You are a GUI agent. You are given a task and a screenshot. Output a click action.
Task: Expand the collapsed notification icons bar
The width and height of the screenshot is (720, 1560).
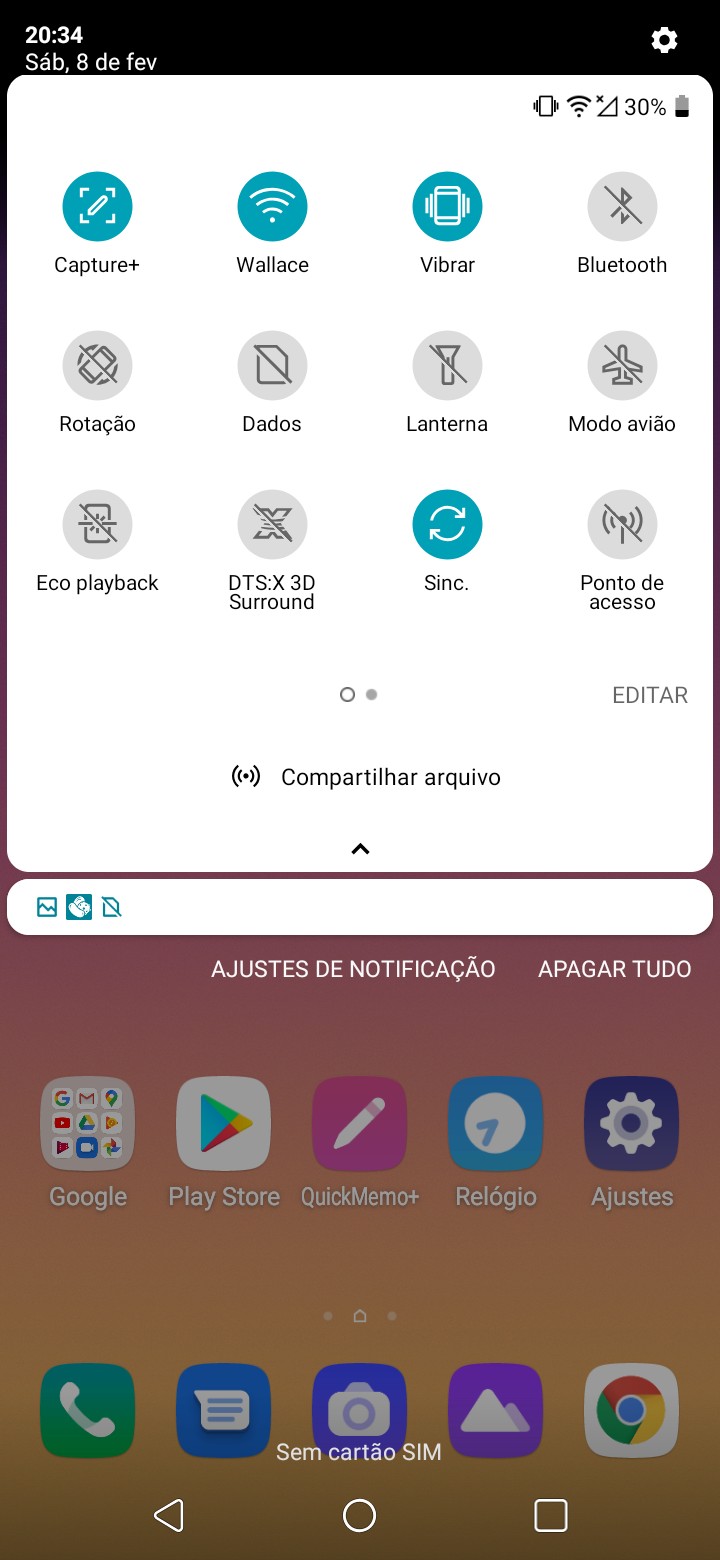pyautogui.click(x=360, y=907)
